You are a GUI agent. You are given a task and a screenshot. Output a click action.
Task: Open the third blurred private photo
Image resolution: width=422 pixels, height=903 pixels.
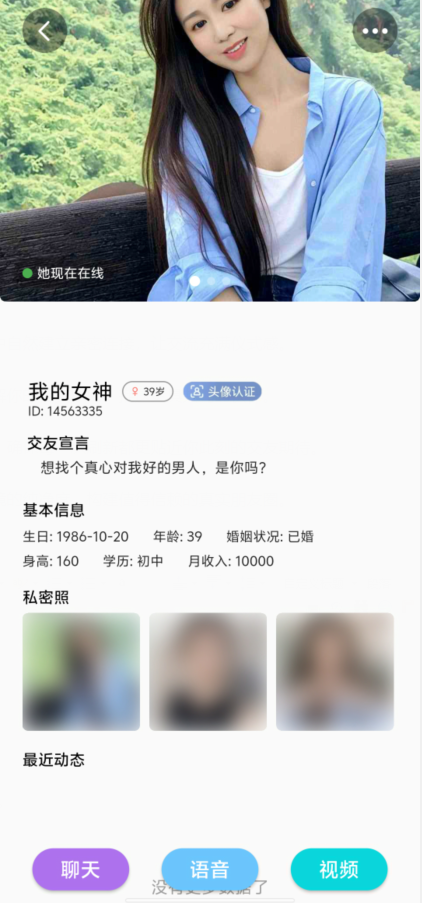335,671
